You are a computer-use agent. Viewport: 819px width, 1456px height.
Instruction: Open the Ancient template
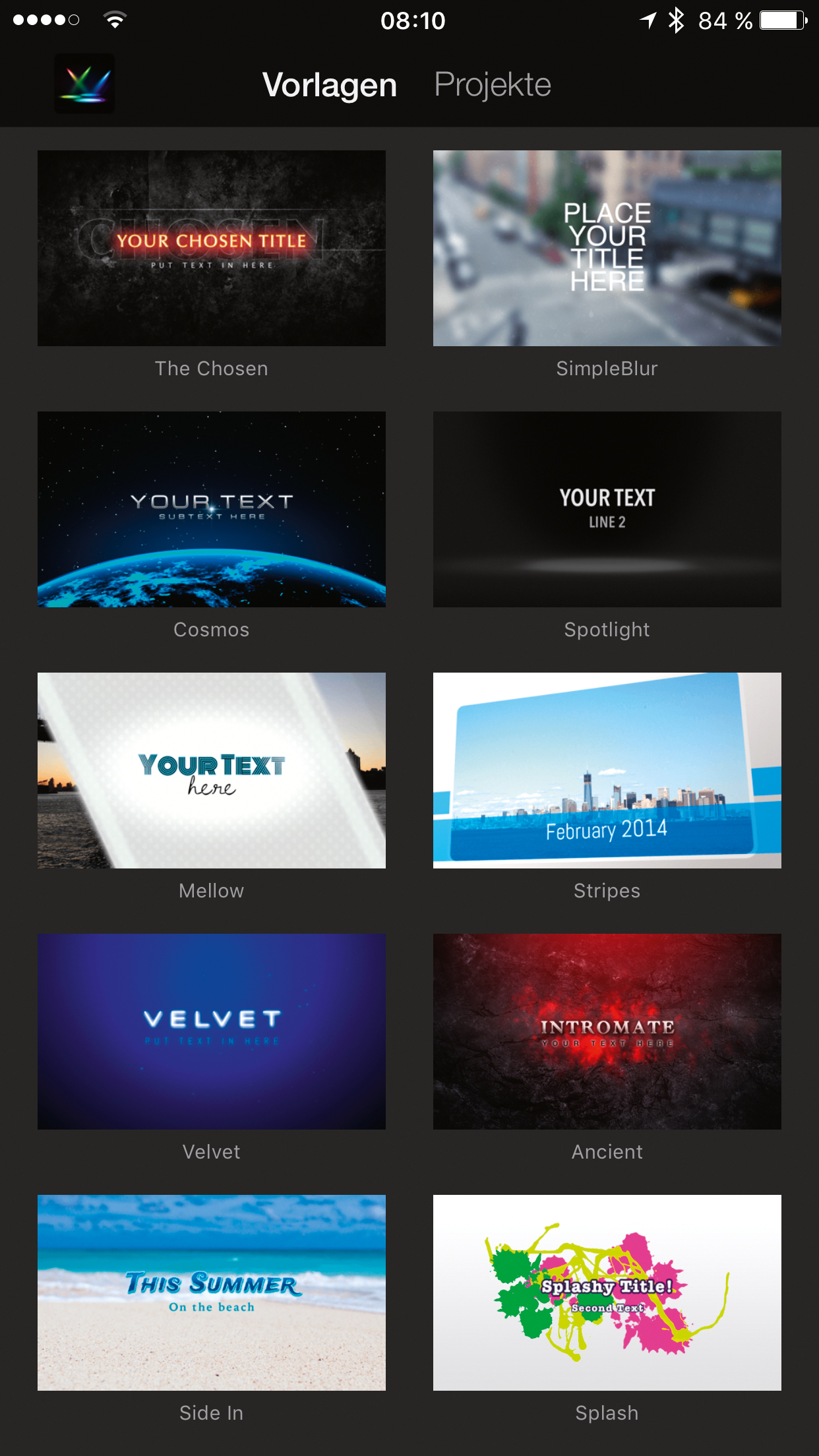pyautogui.click(x=607, y=1031)
